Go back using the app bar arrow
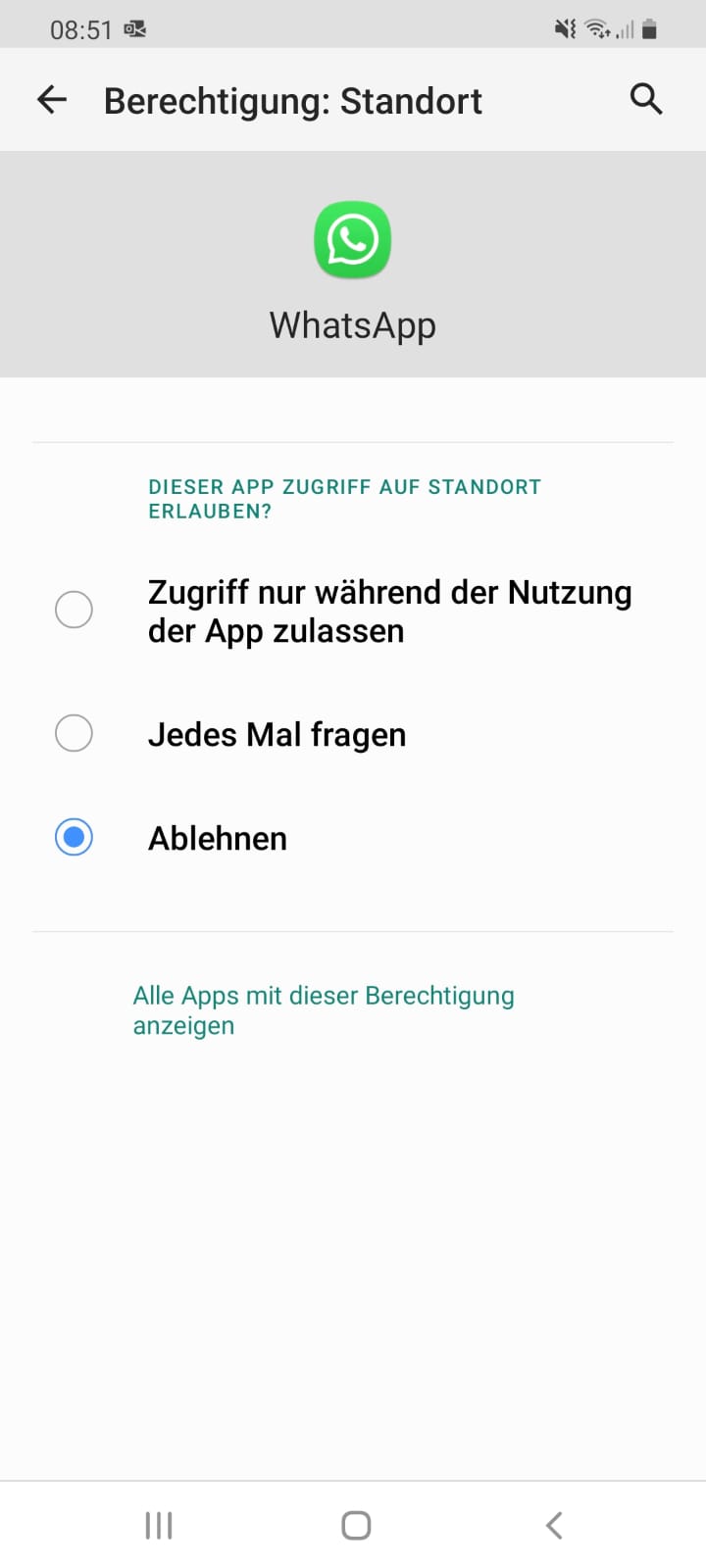 (x=52, y=100)
